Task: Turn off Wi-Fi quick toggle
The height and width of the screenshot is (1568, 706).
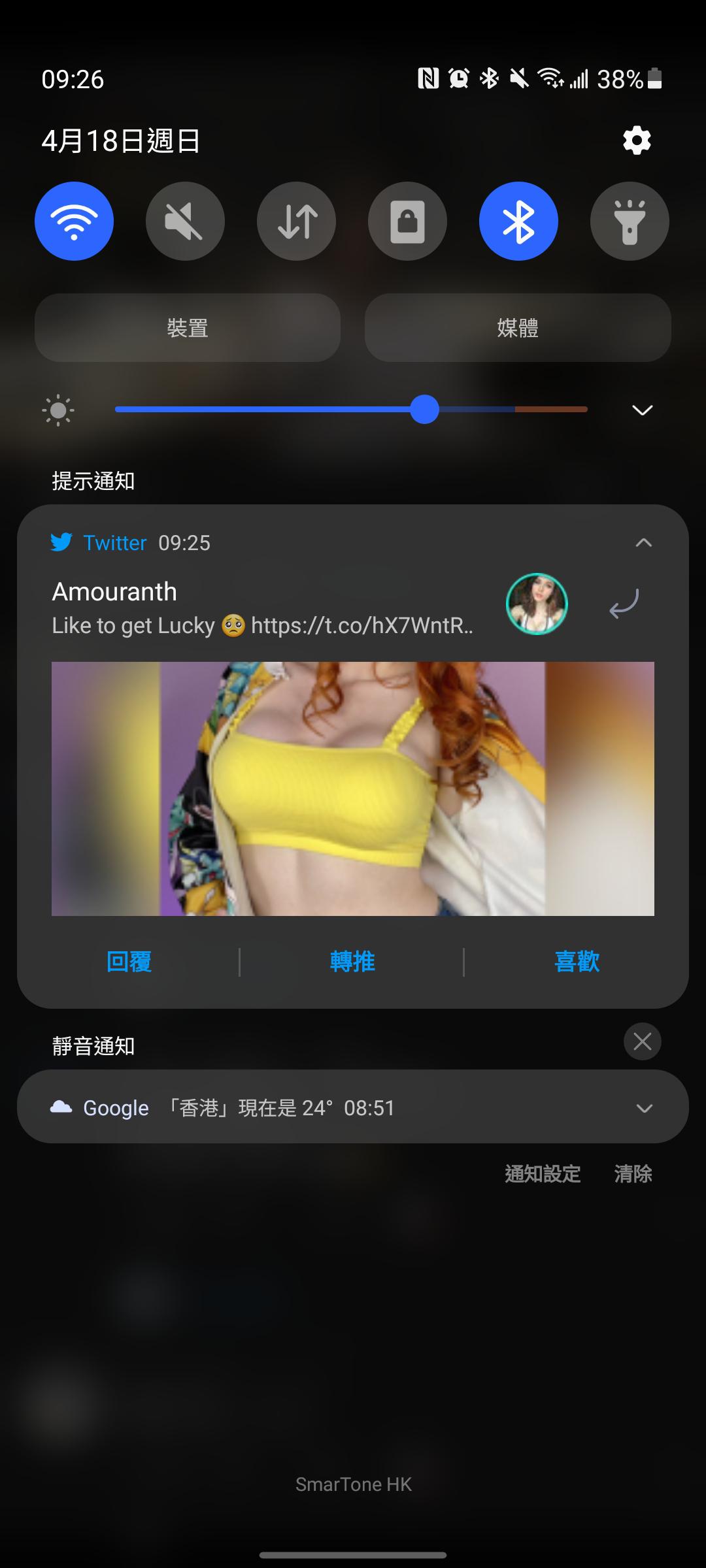Action: [x=75, y=221]
